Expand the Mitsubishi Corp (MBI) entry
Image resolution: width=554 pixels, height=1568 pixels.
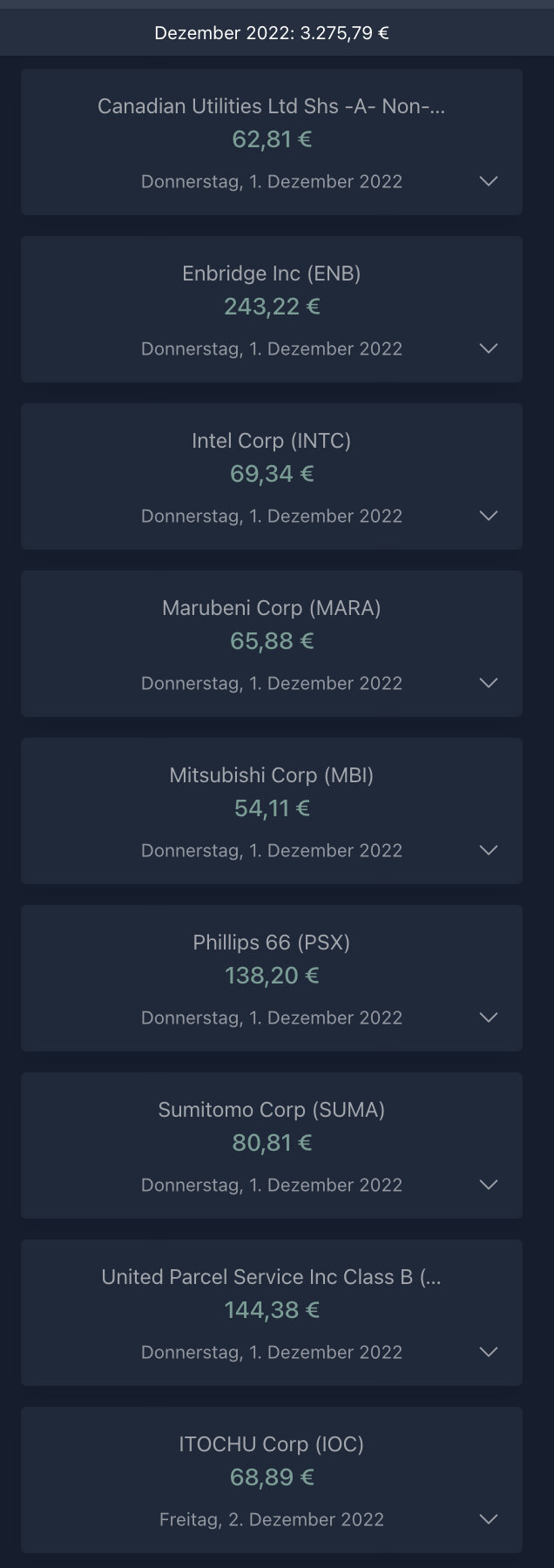pos(489,850)
